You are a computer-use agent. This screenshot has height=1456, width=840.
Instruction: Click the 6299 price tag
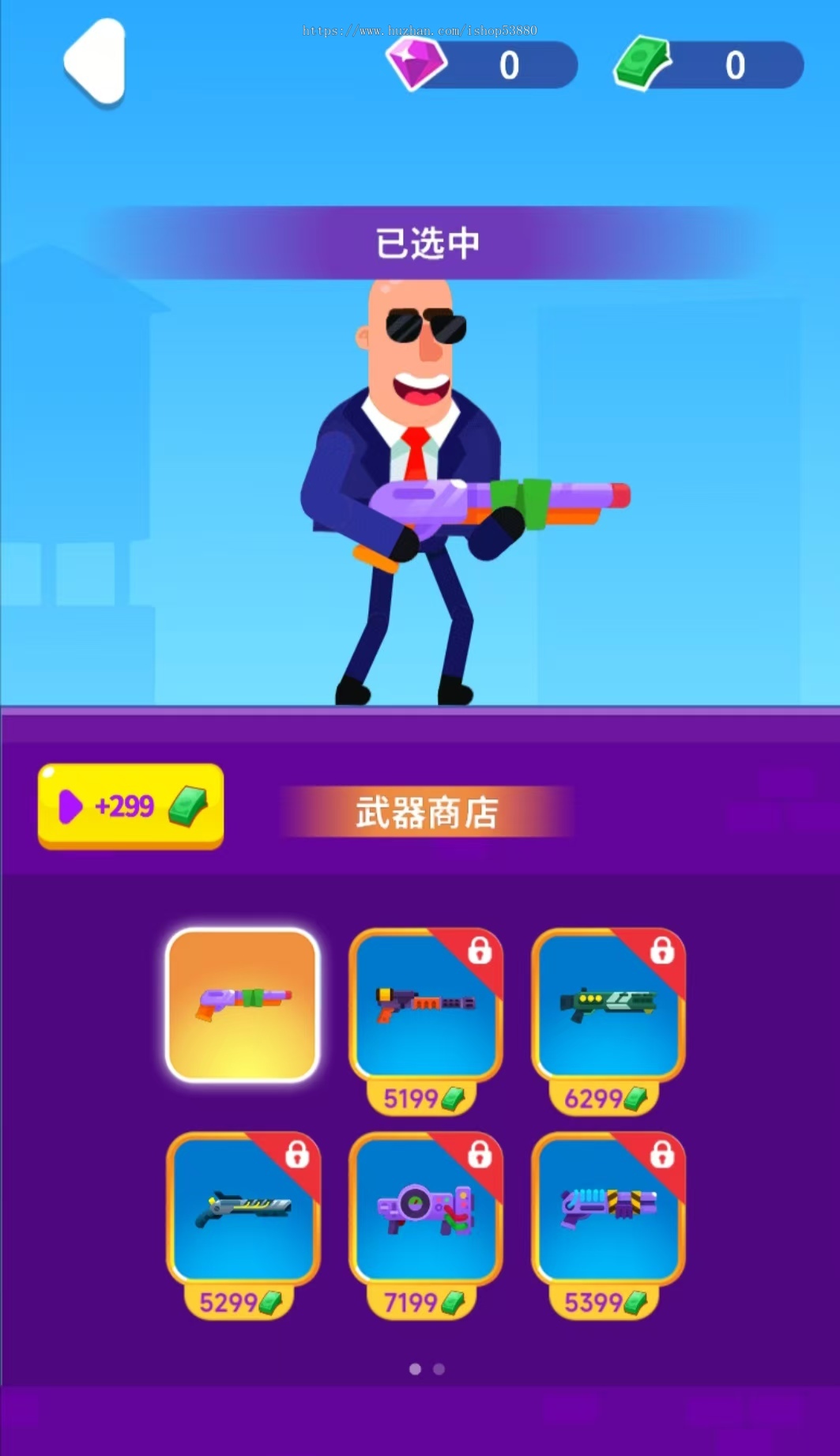tap(605, 1098)
